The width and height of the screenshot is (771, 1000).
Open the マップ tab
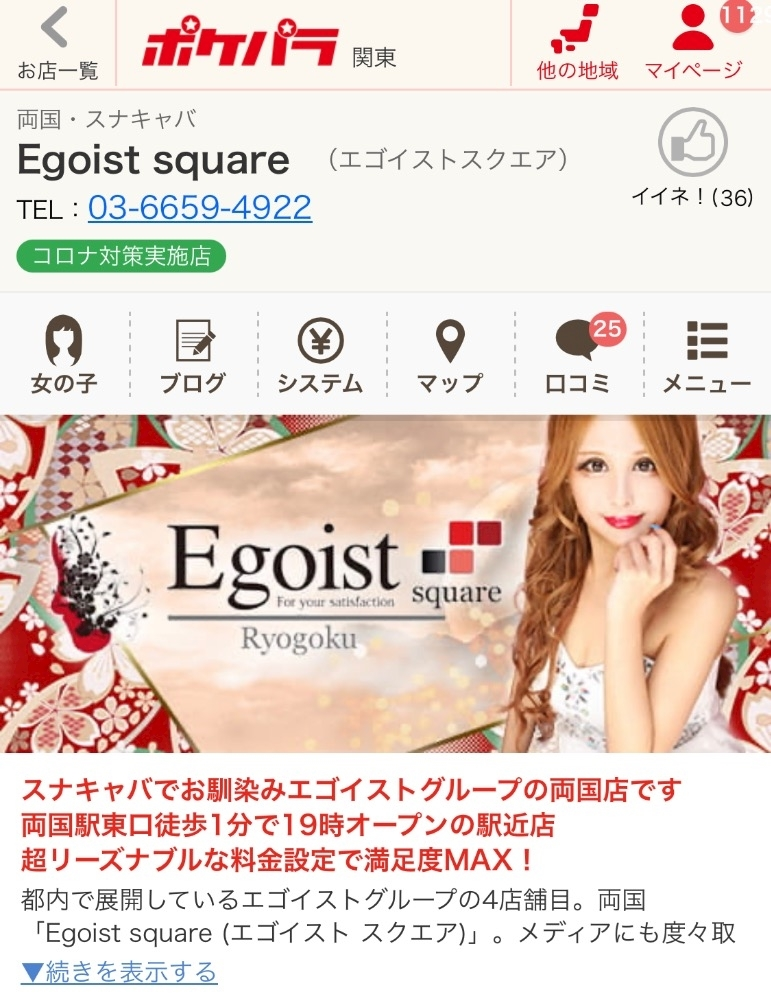[x=450, y=355]
